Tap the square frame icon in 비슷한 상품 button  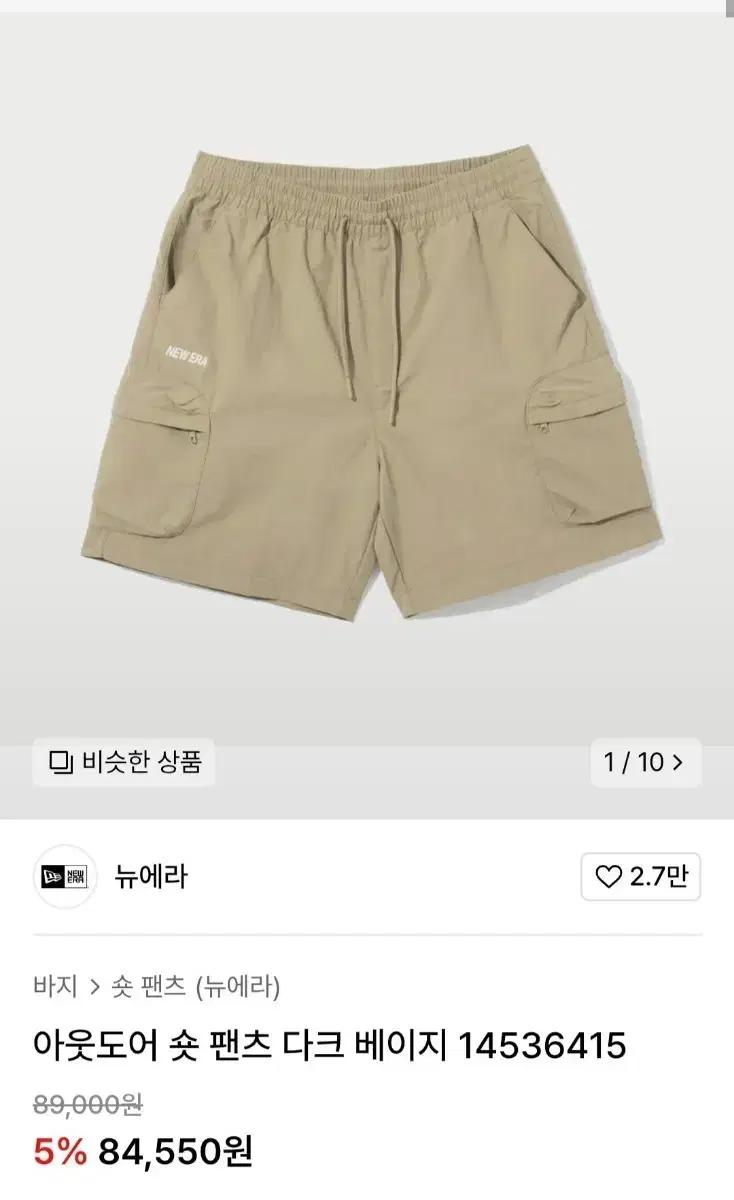coord(62,763)
